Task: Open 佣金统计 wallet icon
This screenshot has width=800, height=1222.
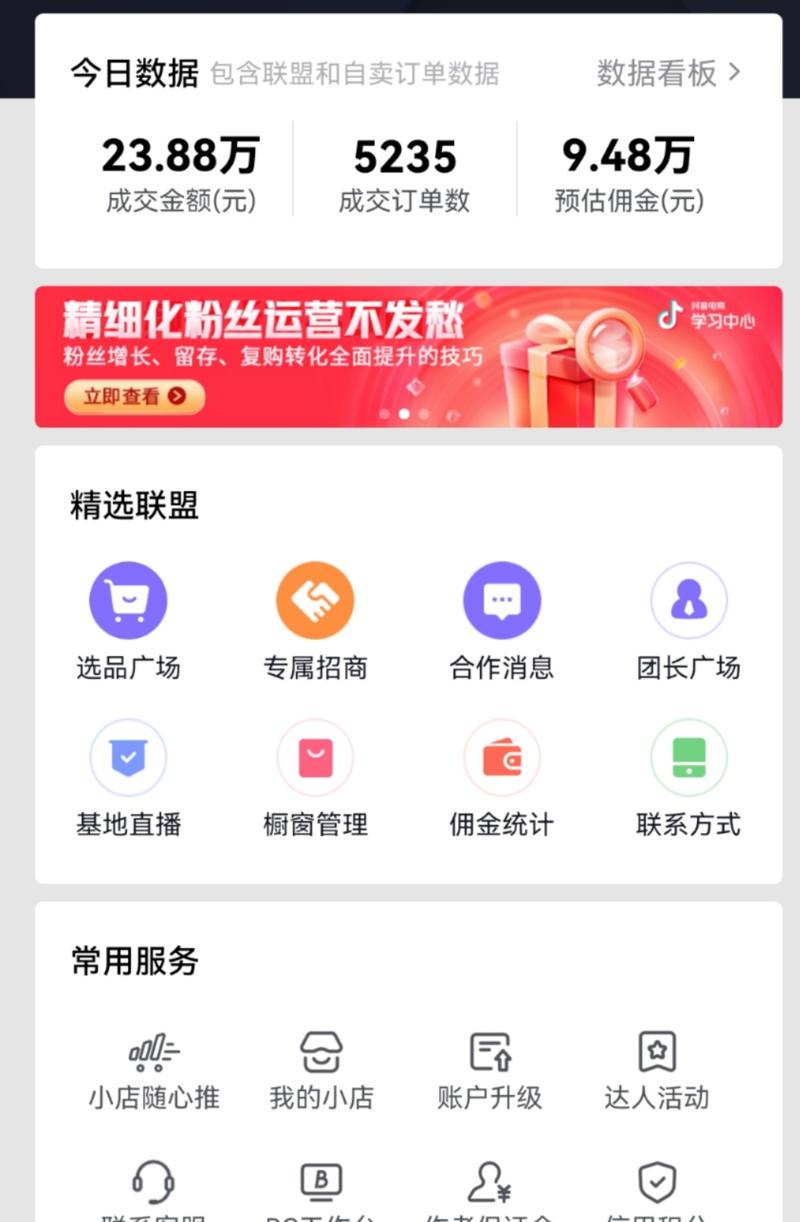Action: [x=502, y=758]
